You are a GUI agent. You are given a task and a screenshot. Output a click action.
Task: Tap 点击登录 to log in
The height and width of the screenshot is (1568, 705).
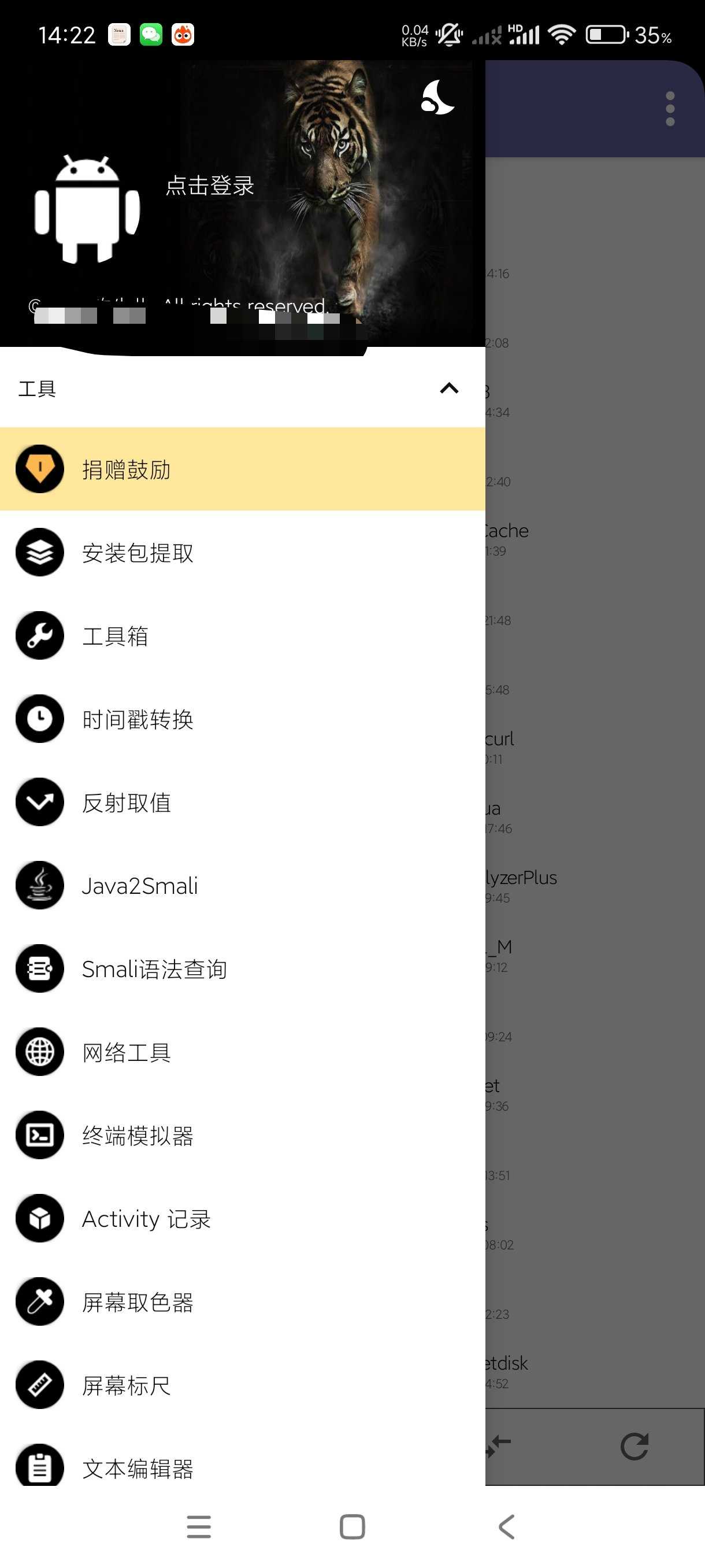(209, 186)
